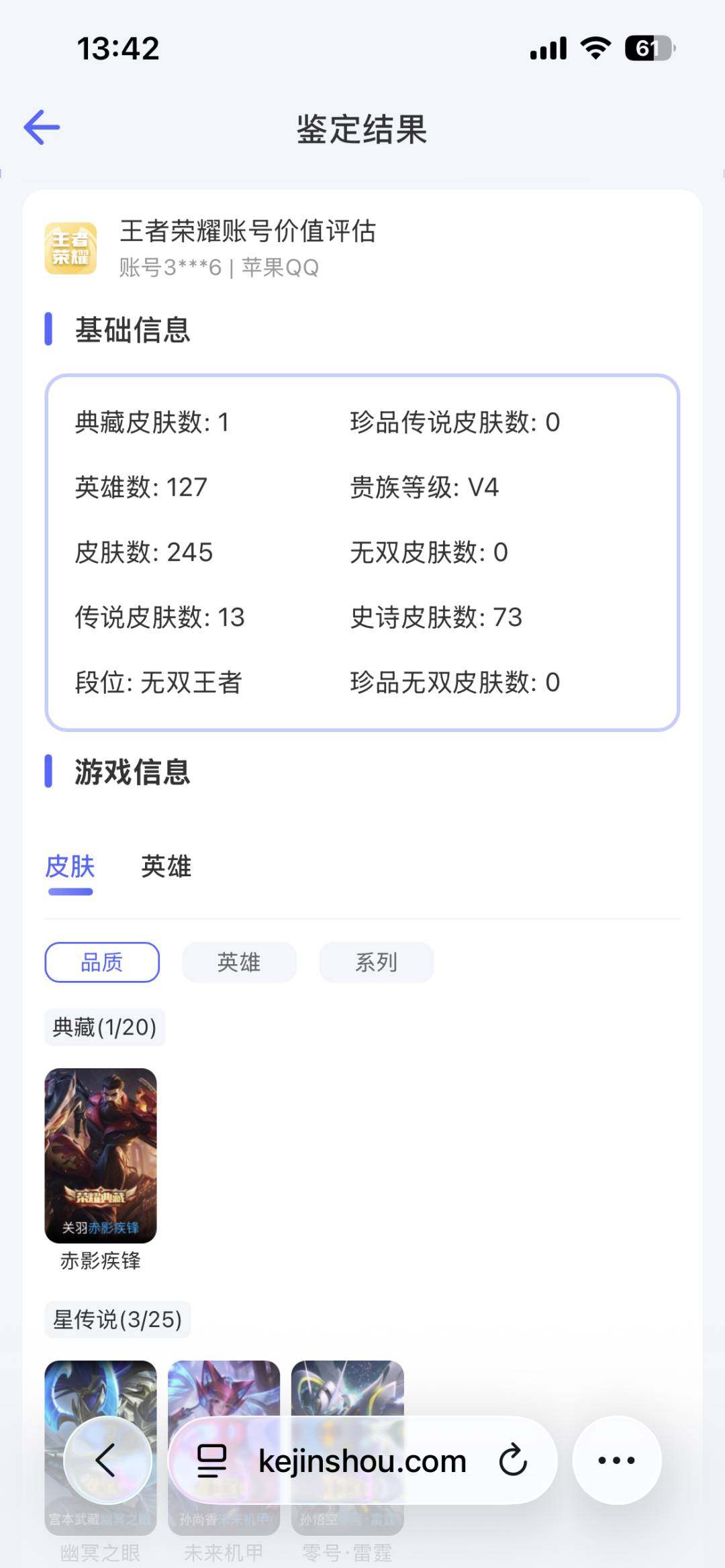This screenshot has width=725, height=1568.
Task: Select the 品质 quality filter chip
Action: pos(101,961)
